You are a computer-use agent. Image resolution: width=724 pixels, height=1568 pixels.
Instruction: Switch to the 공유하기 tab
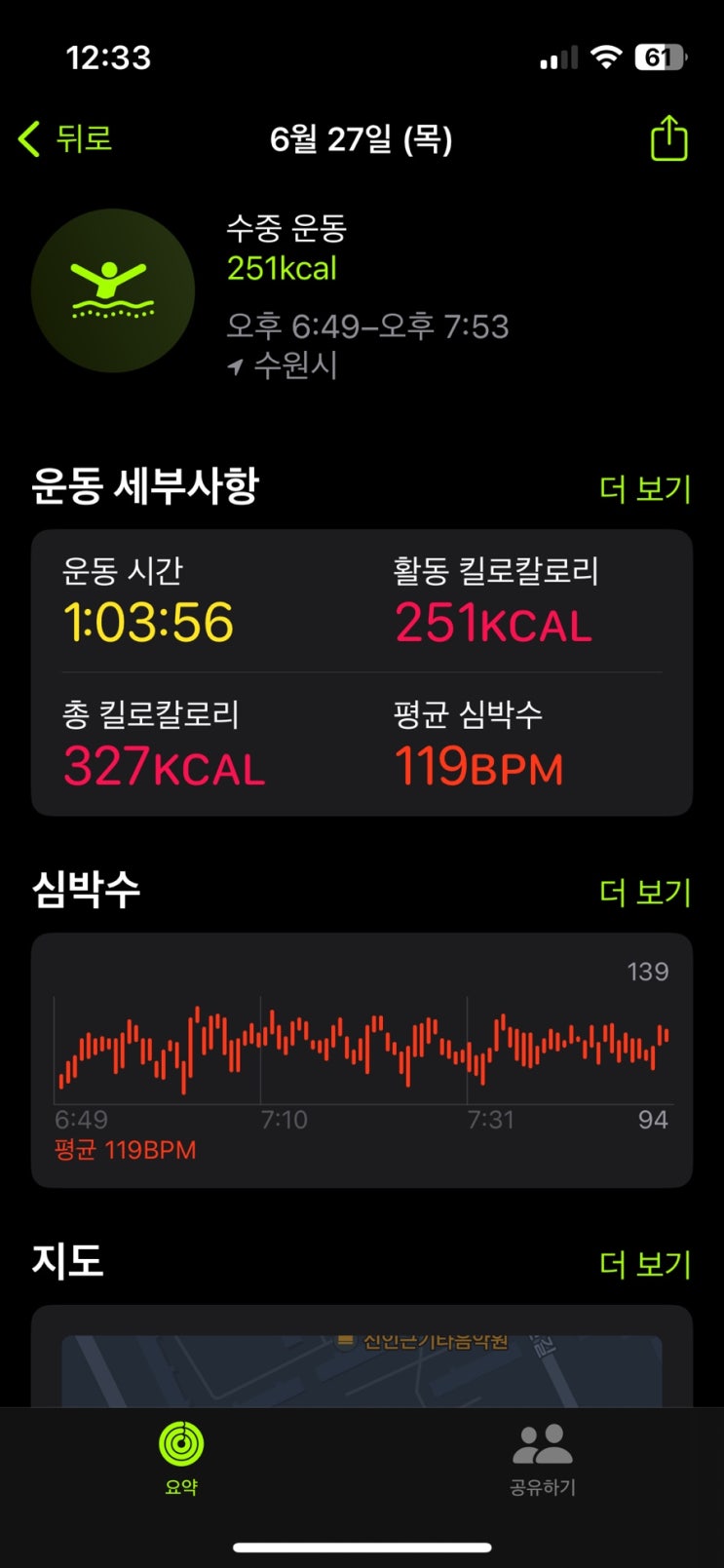pyautogui.click(x=543, y=1457)
